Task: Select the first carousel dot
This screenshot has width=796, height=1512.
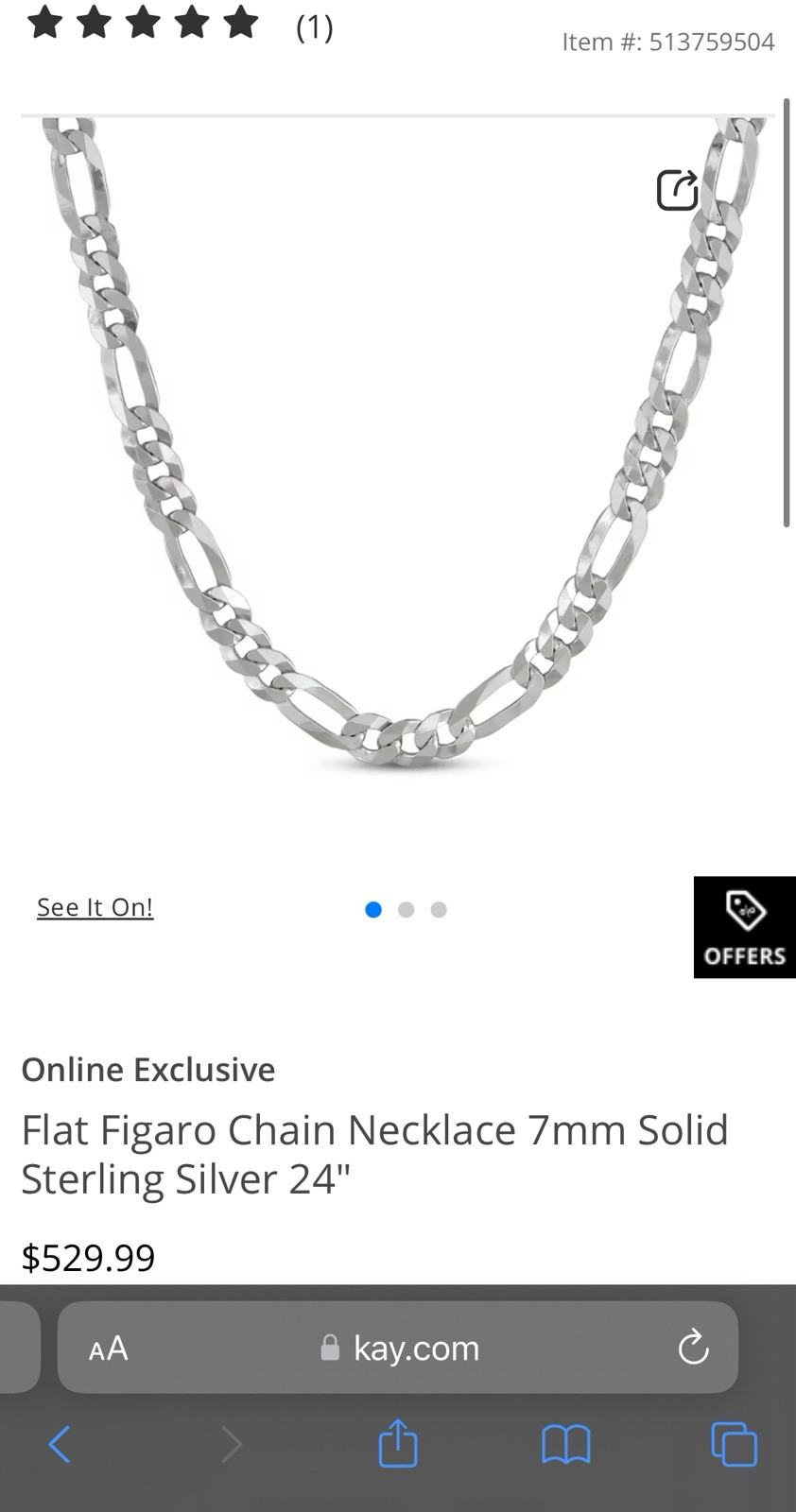Action: [373, 909]
